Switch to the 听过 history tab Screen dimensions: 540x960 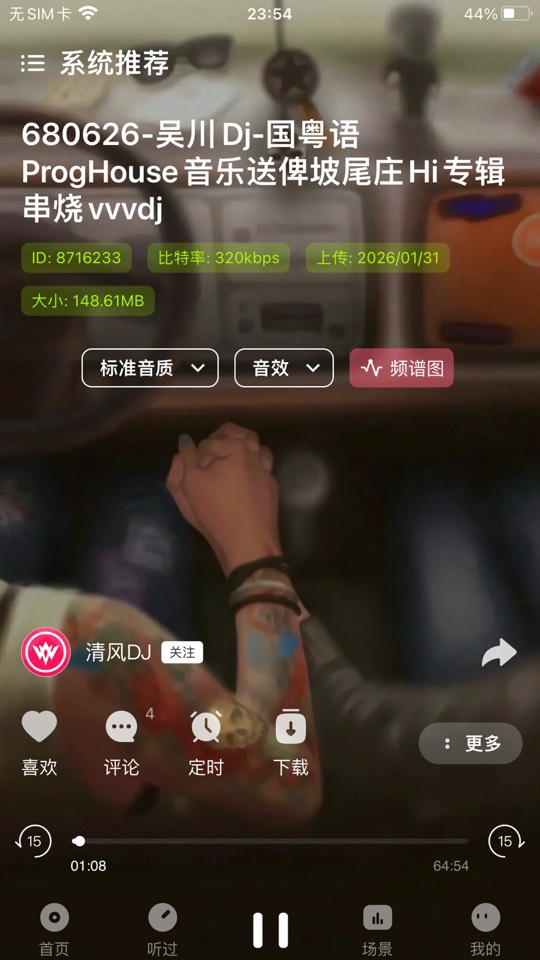pyautogui.click(x=162, y=930)
